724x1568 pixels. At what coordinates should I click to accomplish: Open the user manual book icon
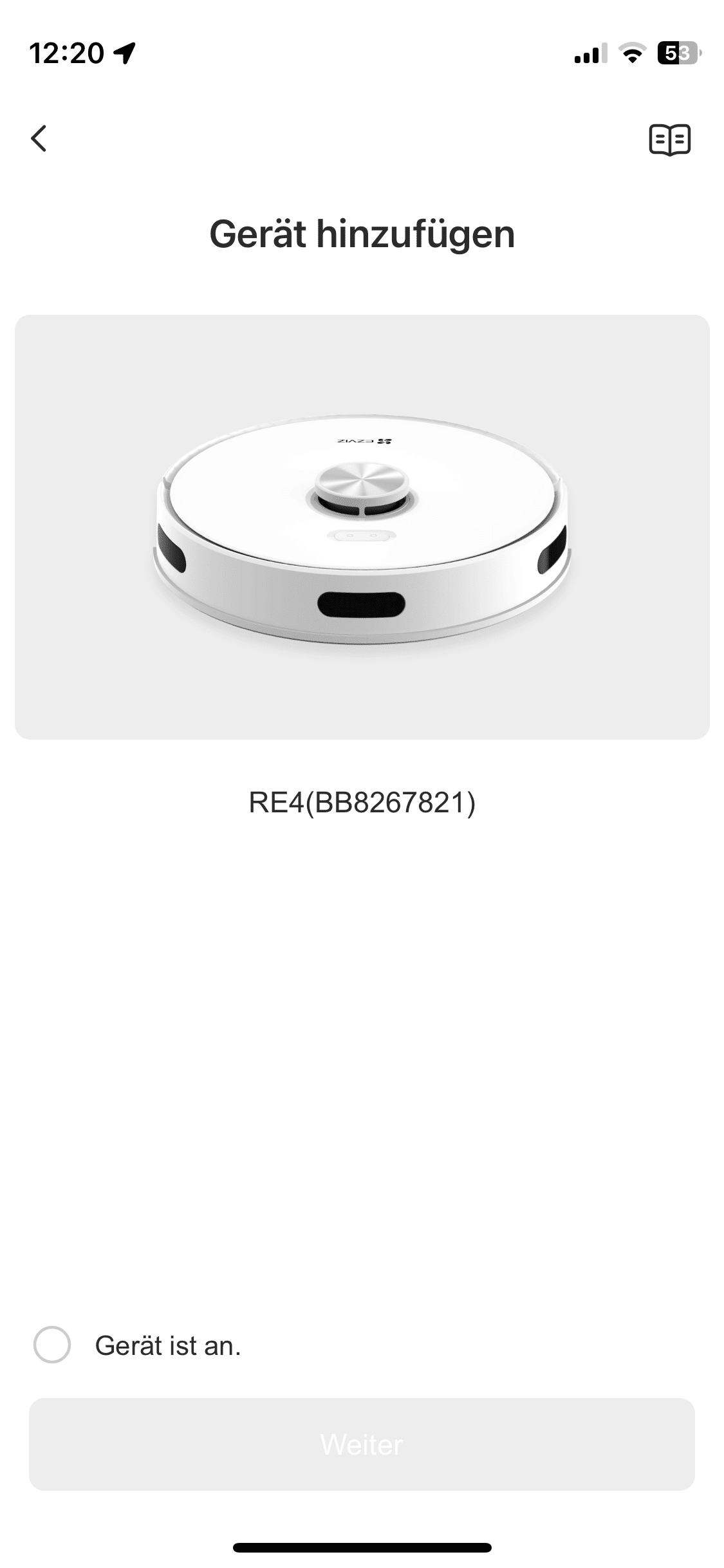[x=669, y=140]
